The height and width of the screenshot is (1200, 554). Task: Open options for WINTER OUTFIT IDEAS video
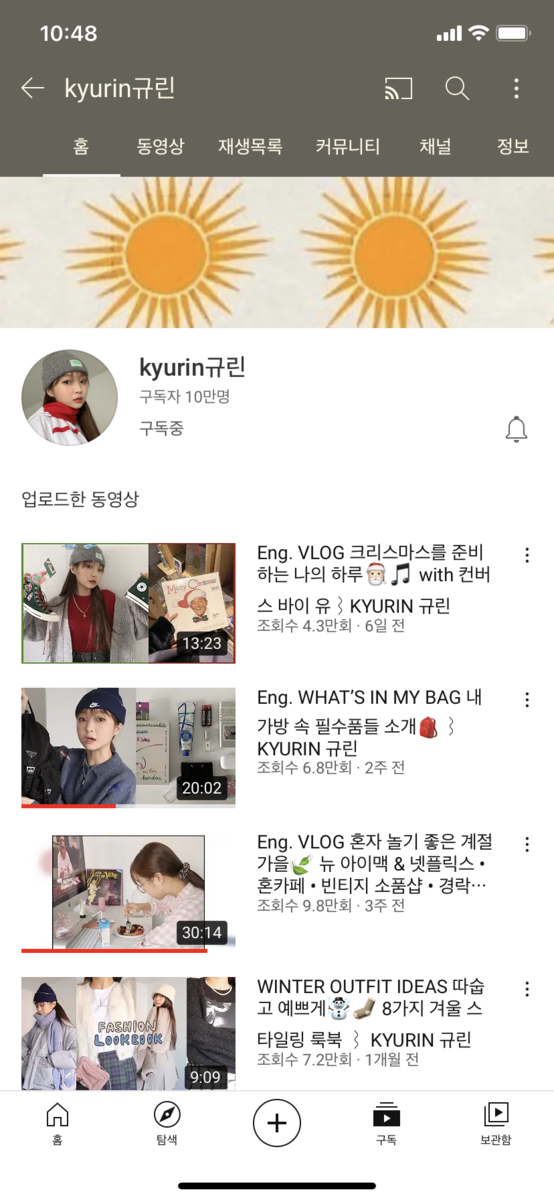point(526,989)
